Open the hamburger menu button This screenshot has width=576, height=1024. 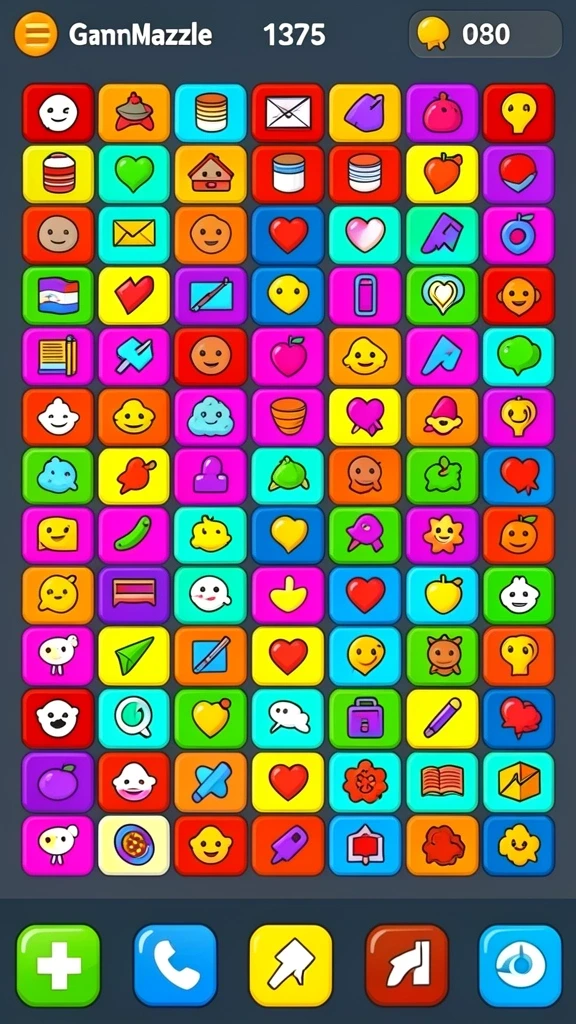(36, 33)
